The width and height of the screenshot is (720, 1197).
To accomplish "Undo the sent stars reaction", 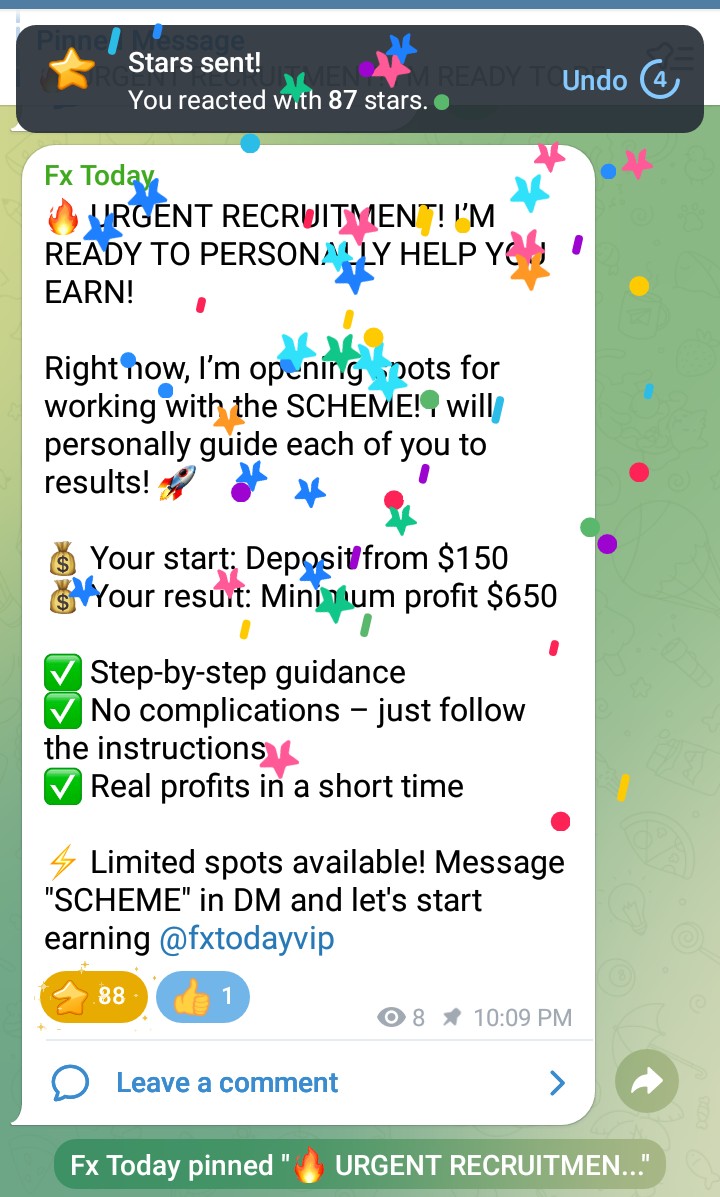I will (594, 80).
